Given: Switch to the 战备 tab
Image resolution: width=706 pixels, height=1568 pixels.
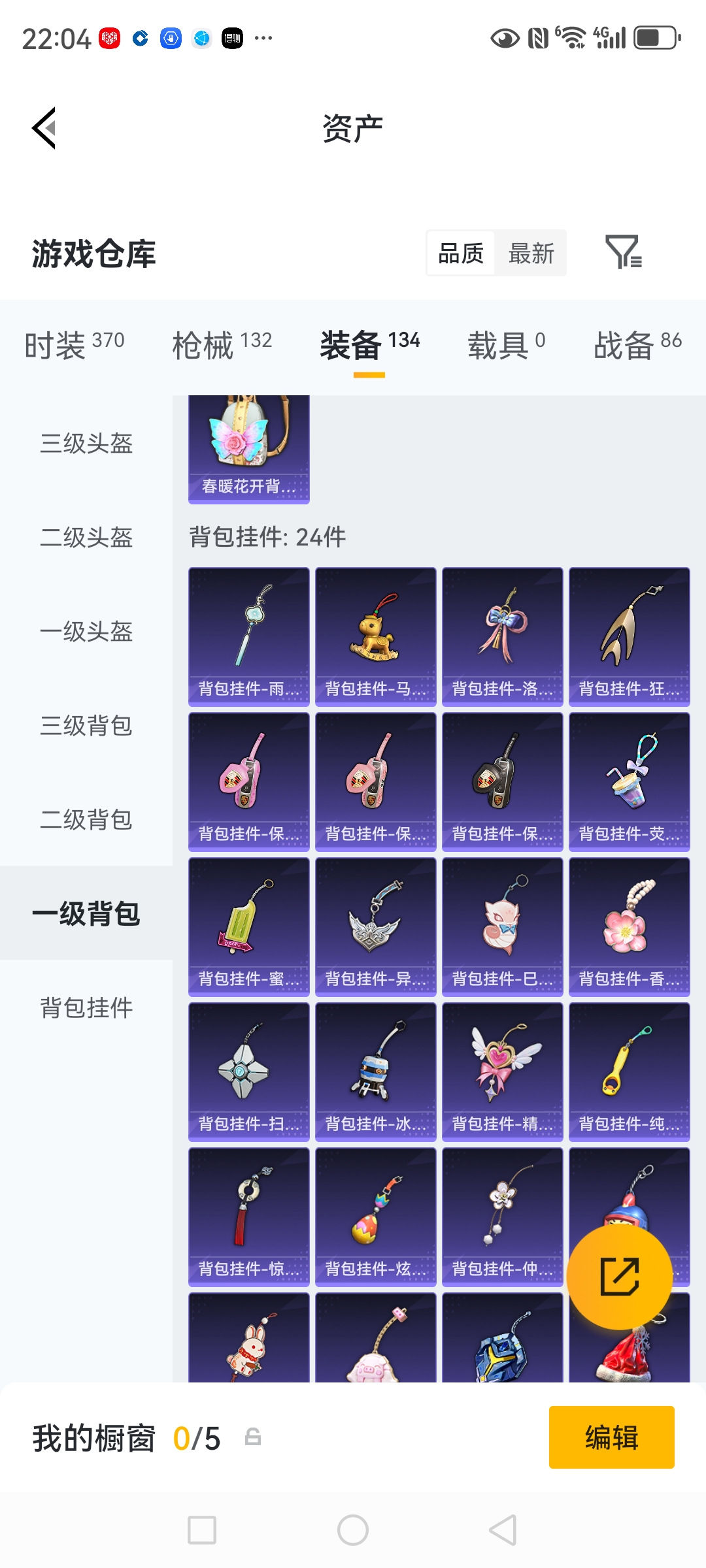Looking at the screenshot, I should coord(637,344).
